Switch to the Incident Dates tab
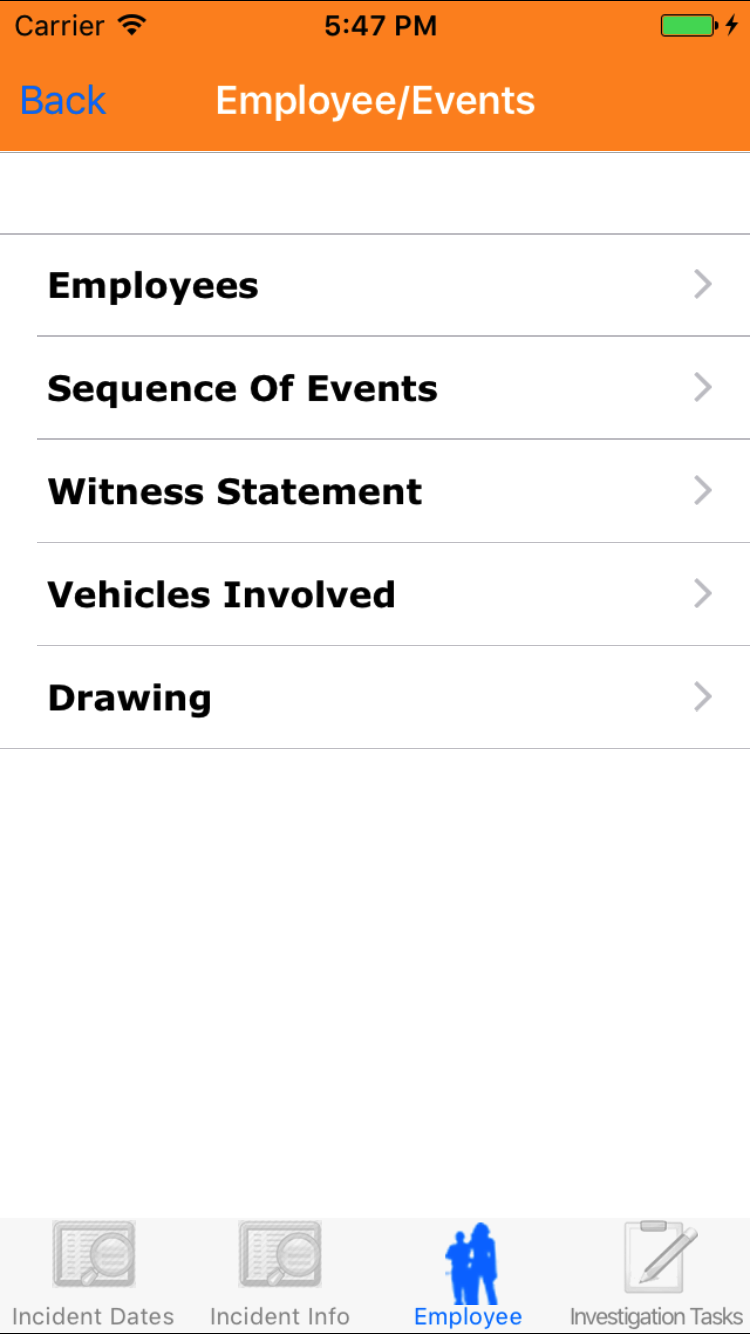 click(93, 1276)
